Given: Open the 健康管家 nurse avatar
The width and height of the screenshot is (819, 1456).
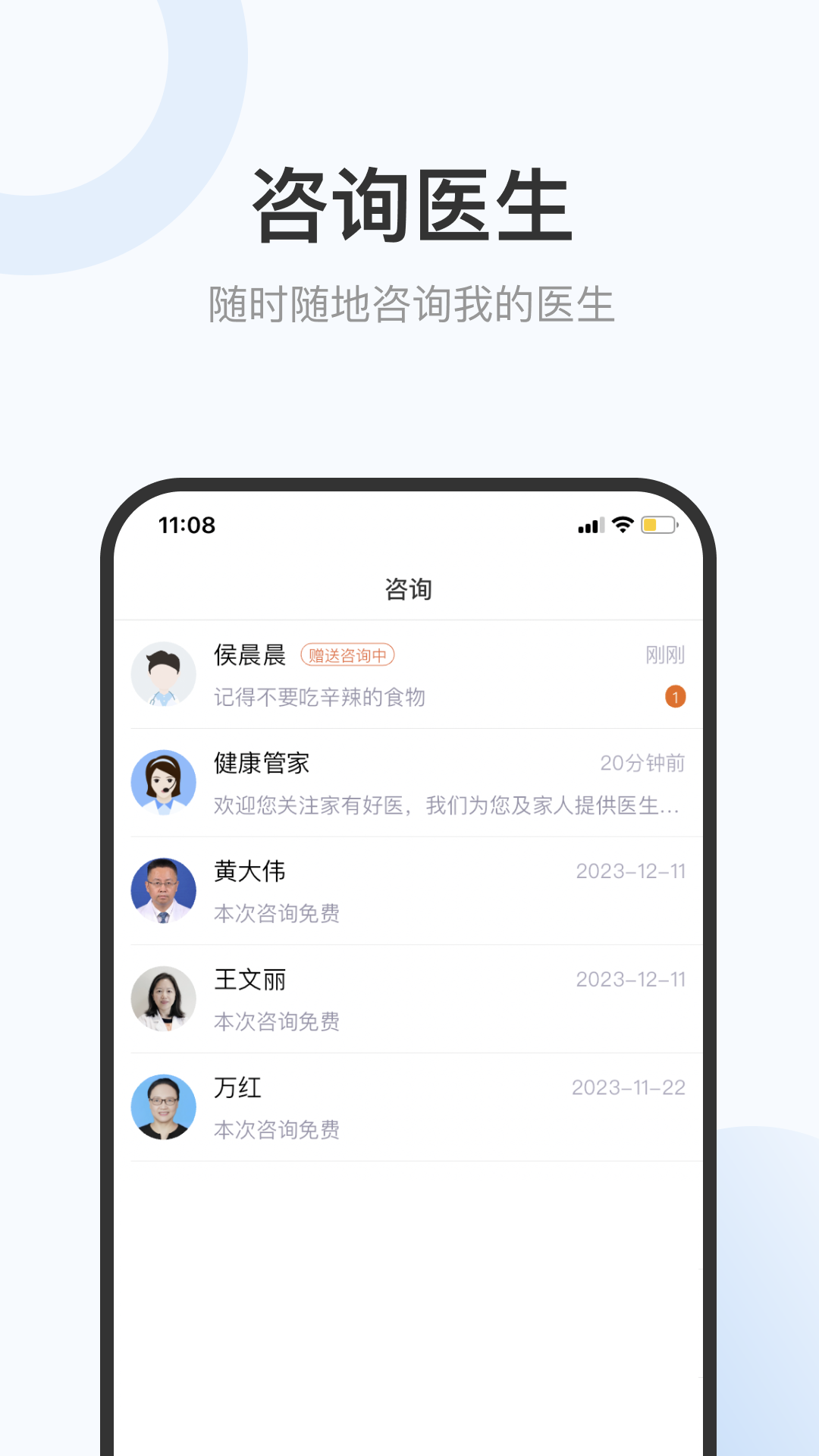Looking at the screenshot, I should tap(164, 783).
